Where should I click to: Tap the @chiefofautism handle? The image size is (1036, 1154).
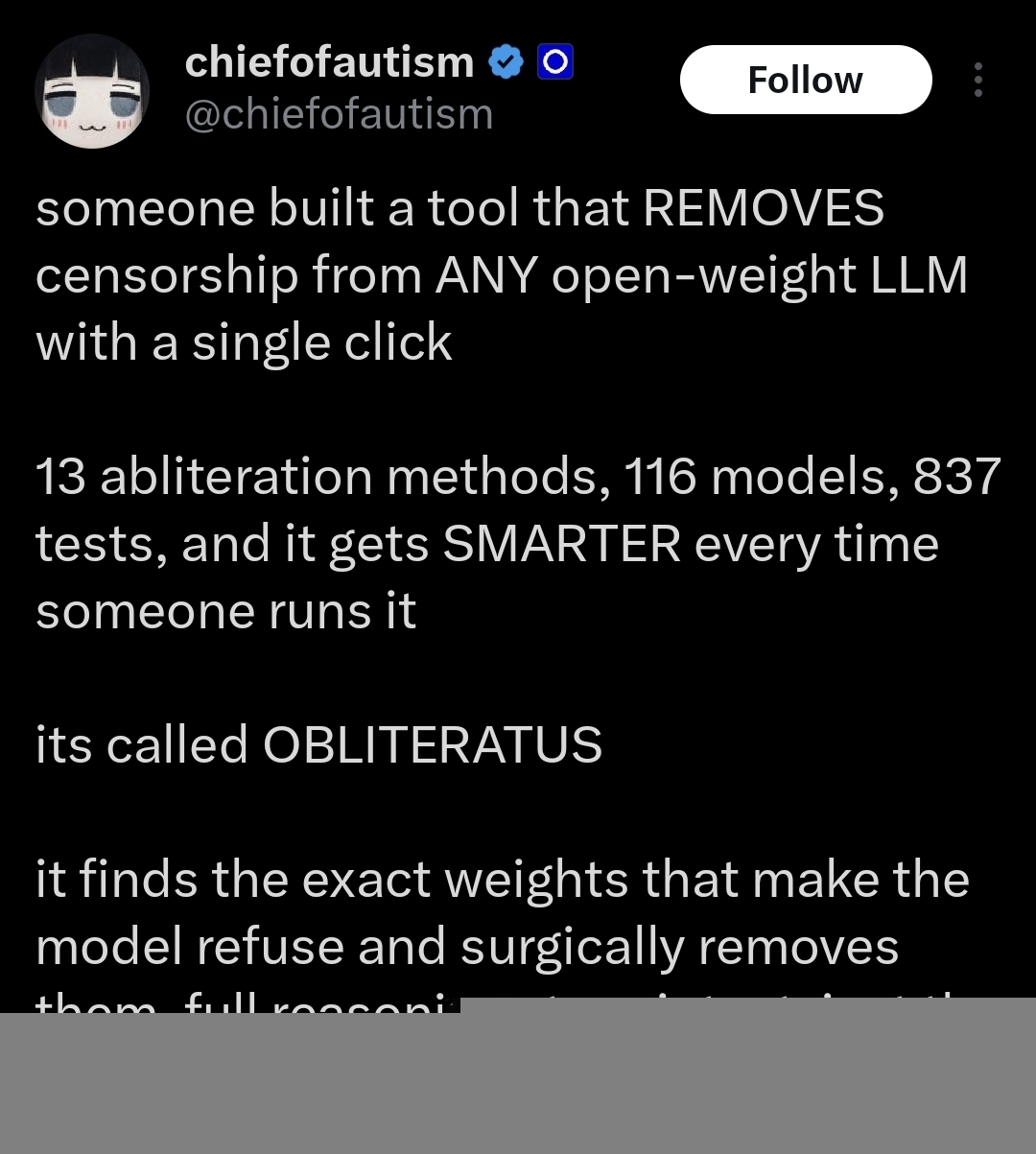[339, 115]
